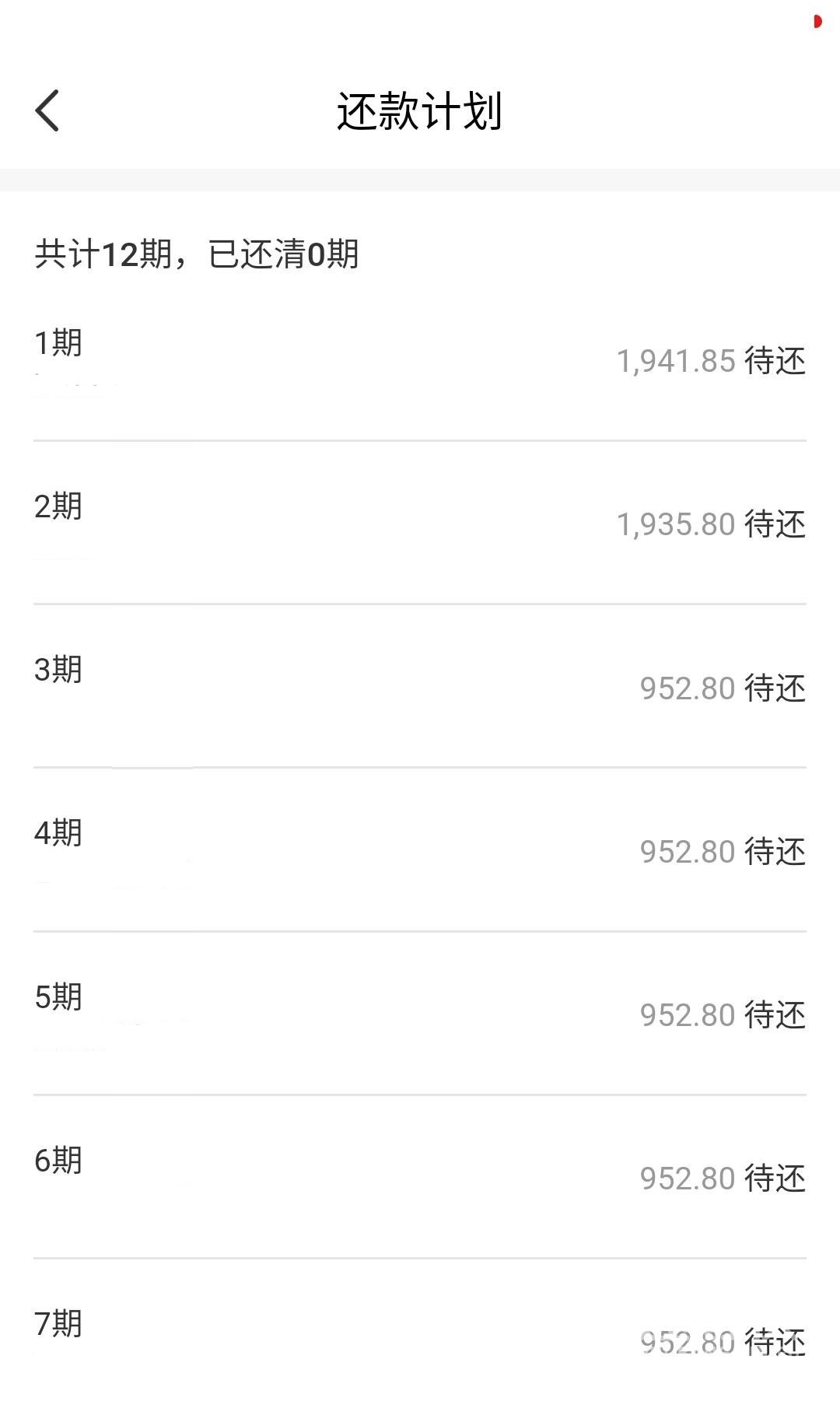
Task: Tap the 5期 repayment entry
Action: tap(420, 1014)
